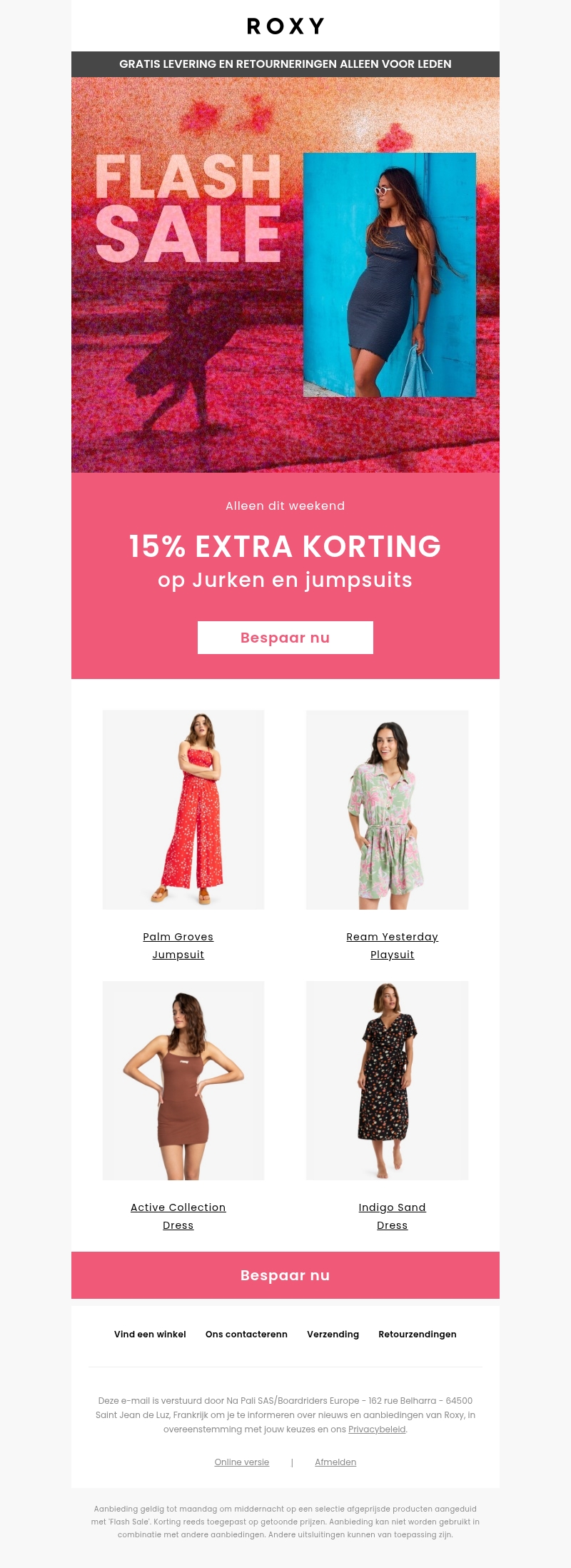Open Retourzendingen link
The height and width of the screenshot is (1568, 571).
[417, 1334]
